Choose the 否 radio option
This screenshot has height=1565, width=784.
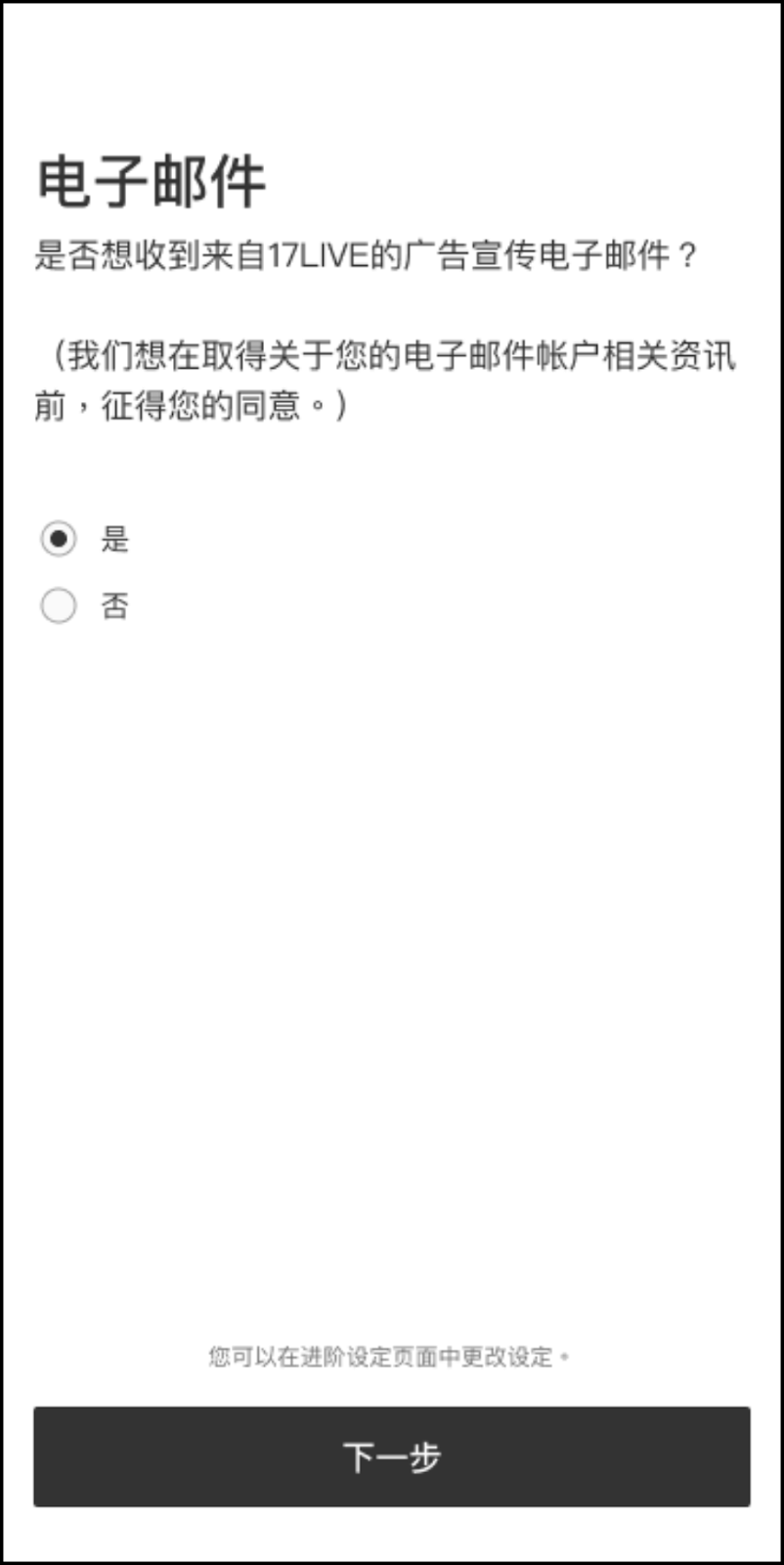pyautogui.click(x=59, y=605)
